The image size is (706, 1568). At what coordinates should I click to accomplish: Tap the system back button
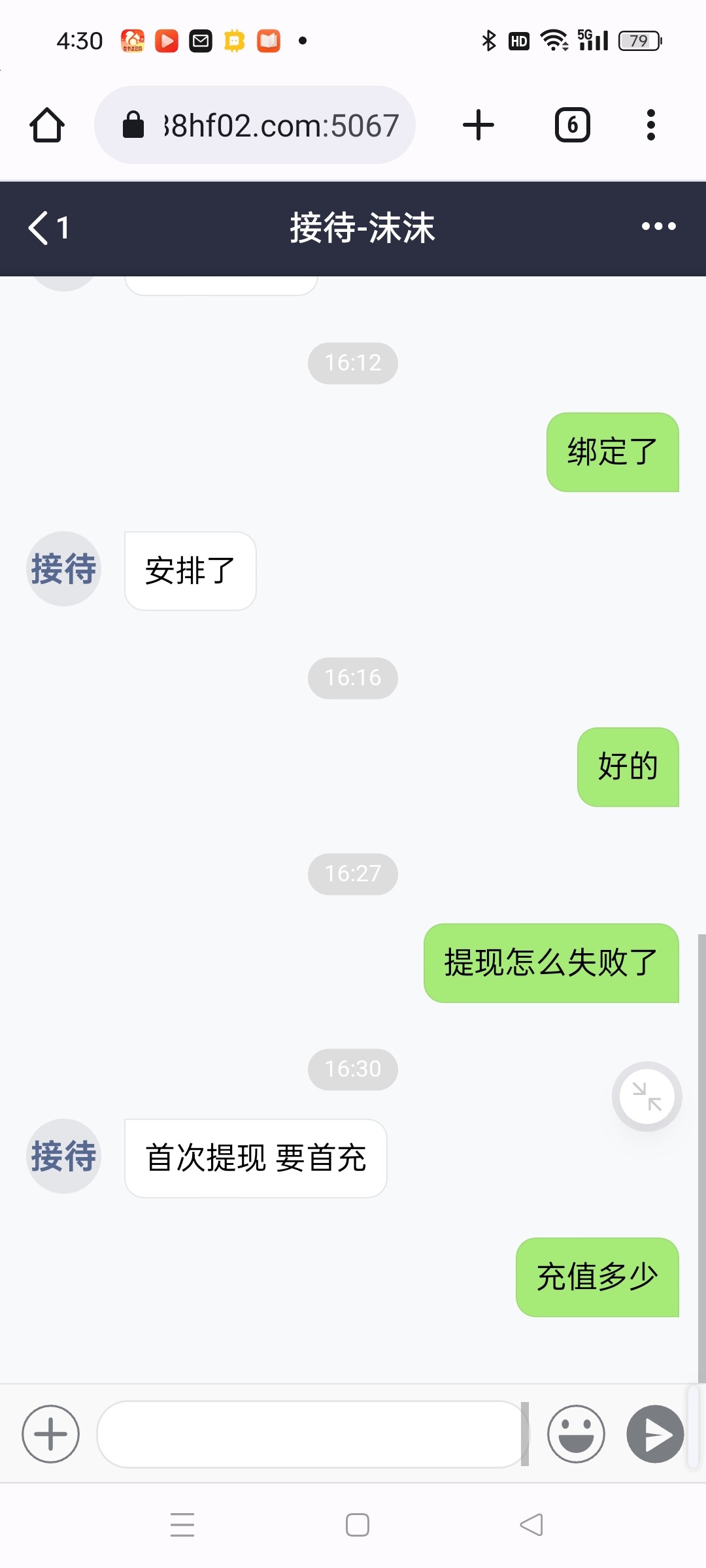(x=531, y=1525)
